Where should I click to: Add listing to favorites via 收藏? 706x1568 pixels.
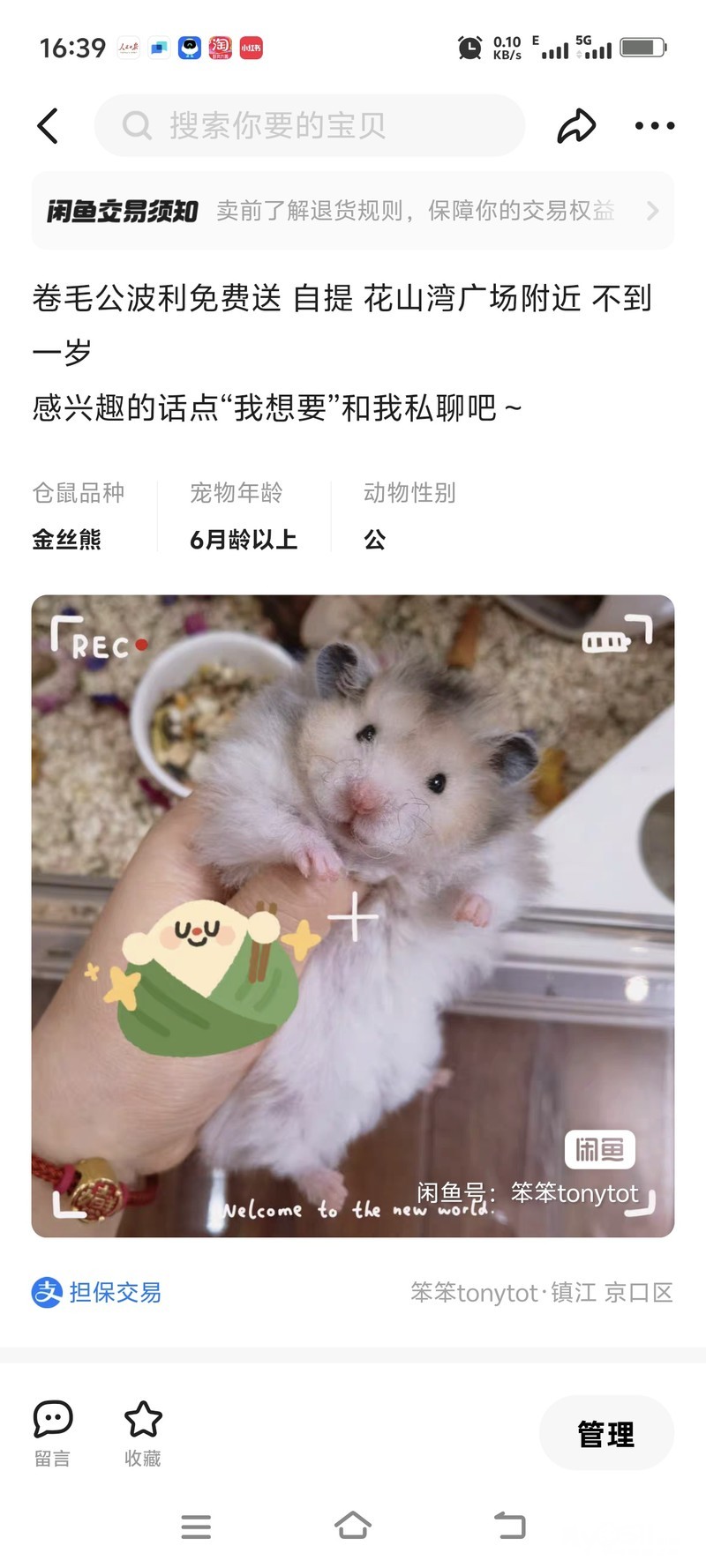pyautogui.click(x=143, y=1433)
